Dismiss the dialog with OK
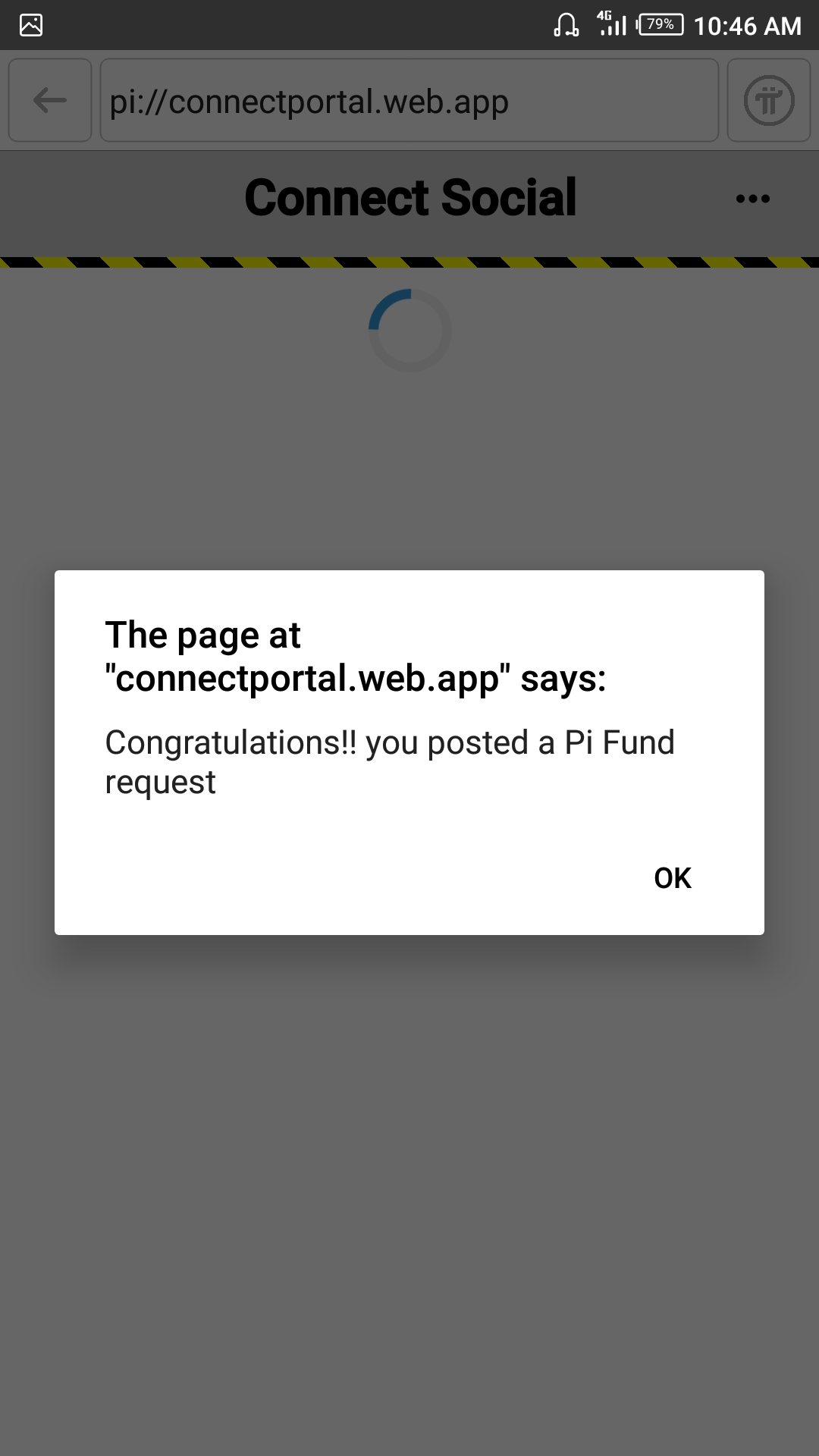 click(x=672, y=878)
